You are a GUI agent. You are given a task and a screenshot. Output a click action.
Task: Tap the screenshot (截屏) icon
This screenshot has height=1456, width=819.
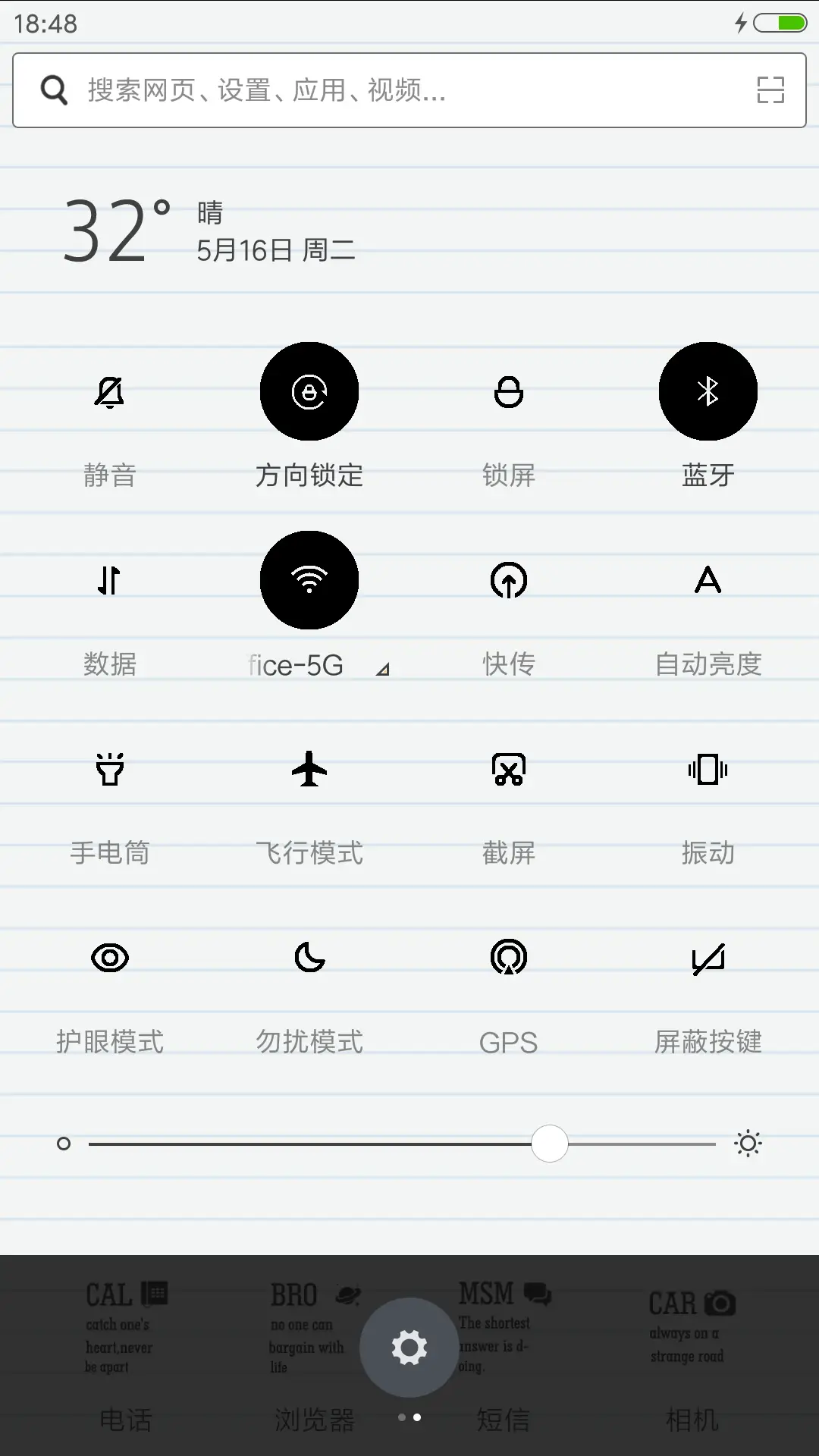point(508,770)
